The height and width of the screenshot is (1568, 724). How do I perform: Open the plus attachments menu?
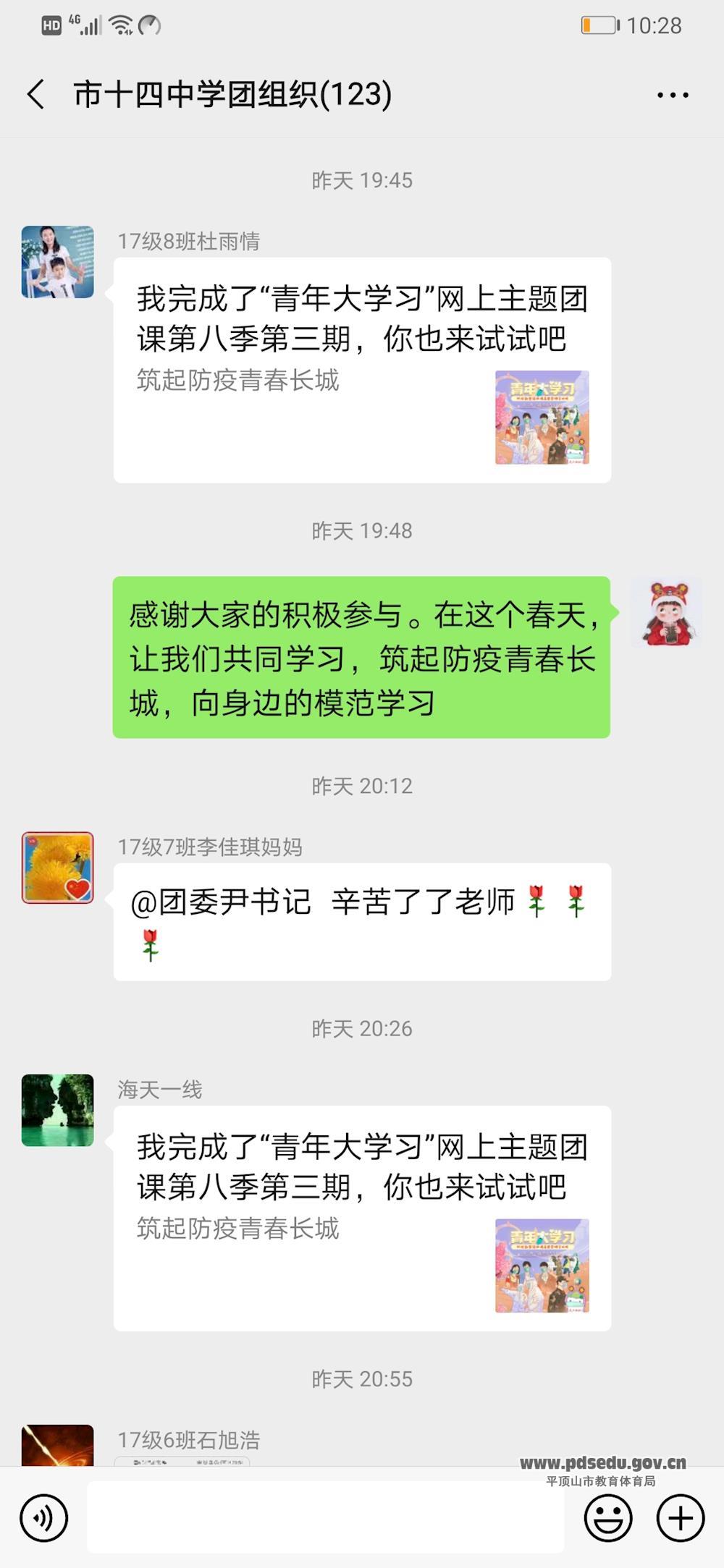click(x=680, y=1518)
